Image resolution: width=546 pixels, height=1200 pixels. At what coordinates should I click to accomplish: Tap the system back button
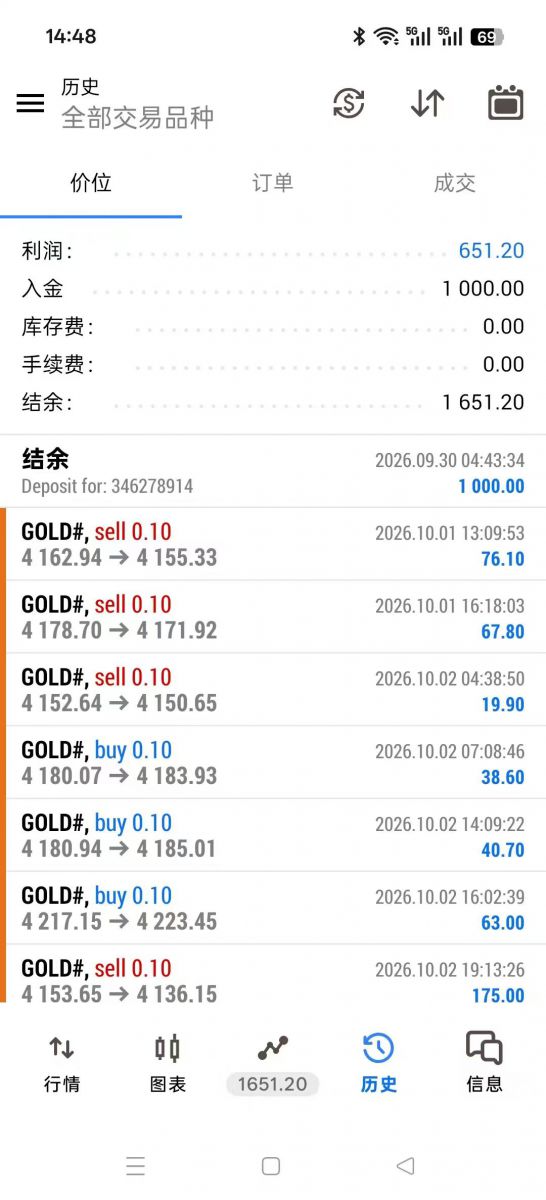(x=405, y=1166)
